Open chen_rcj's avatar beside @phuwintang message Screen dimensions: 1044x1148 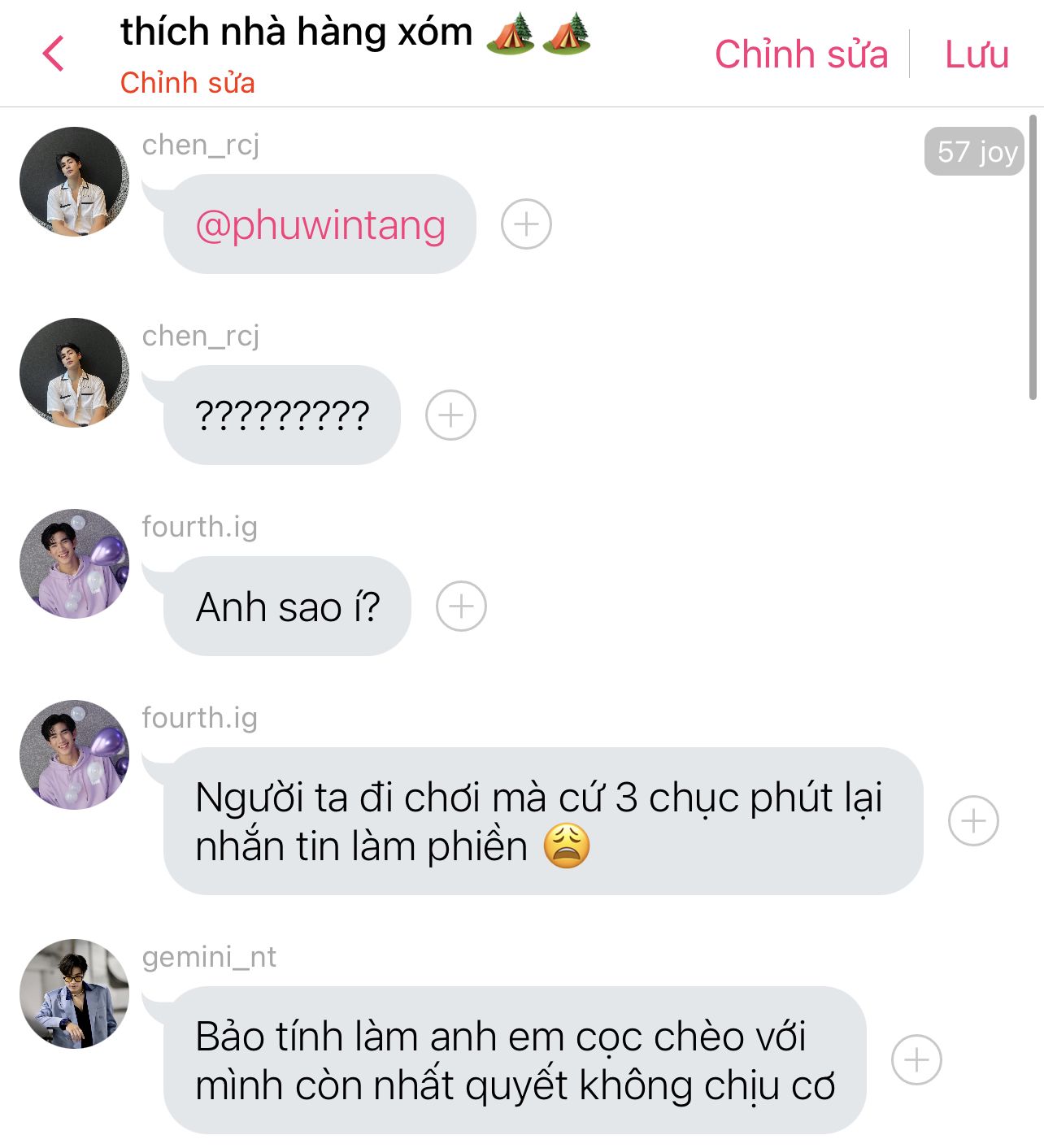(74, 181)
